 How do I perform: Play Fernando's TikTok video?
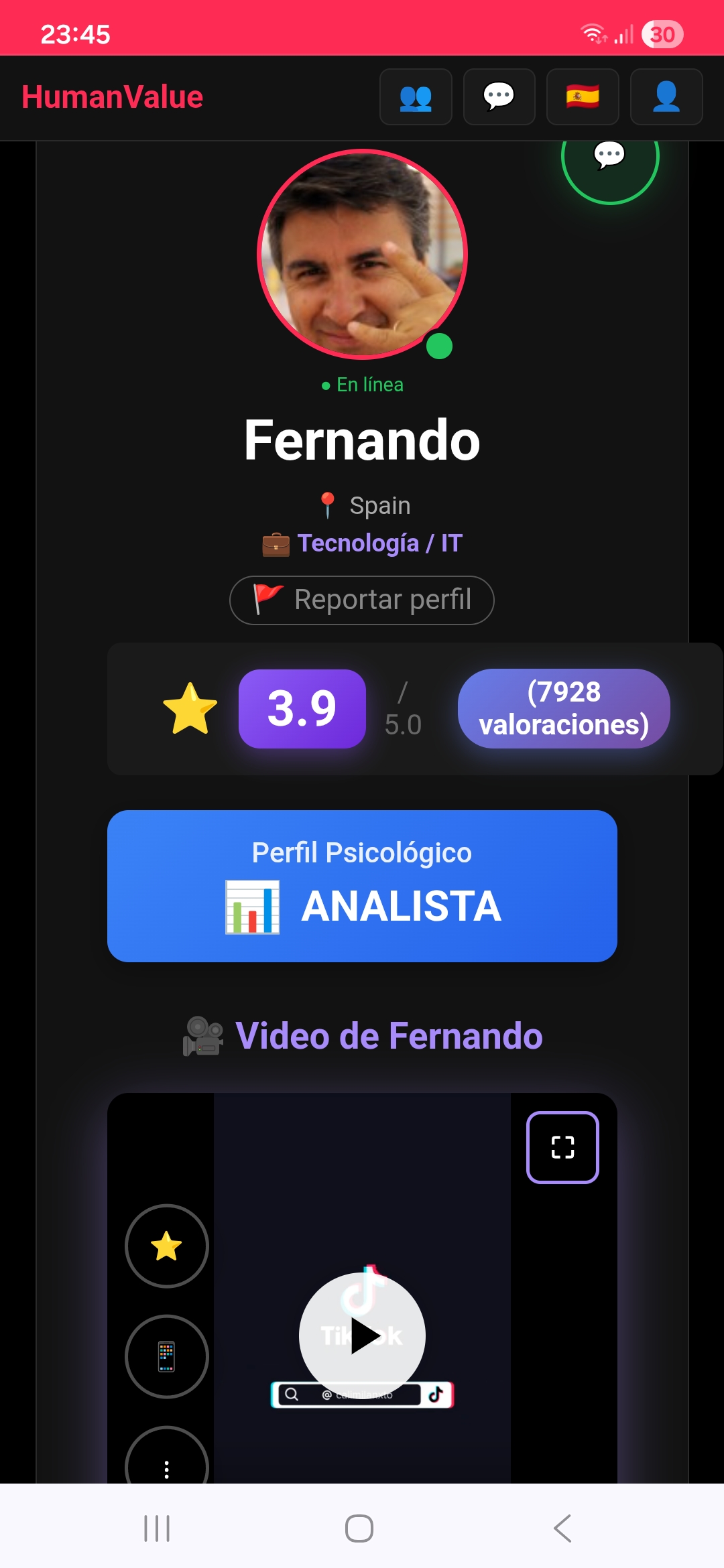coord(361,1335)
